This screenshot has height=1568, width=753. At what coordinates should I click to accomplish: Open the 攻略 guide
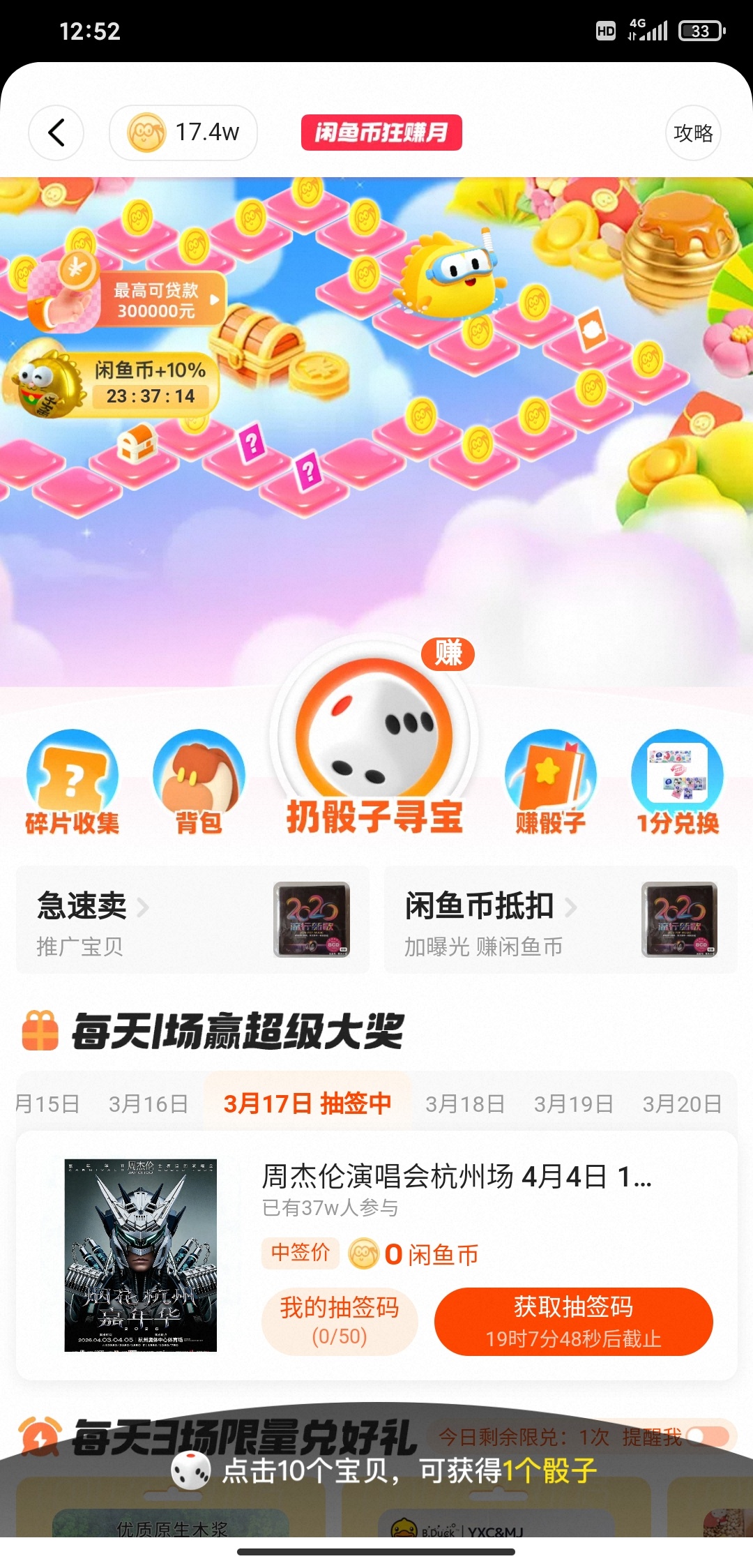coord(692,133)
